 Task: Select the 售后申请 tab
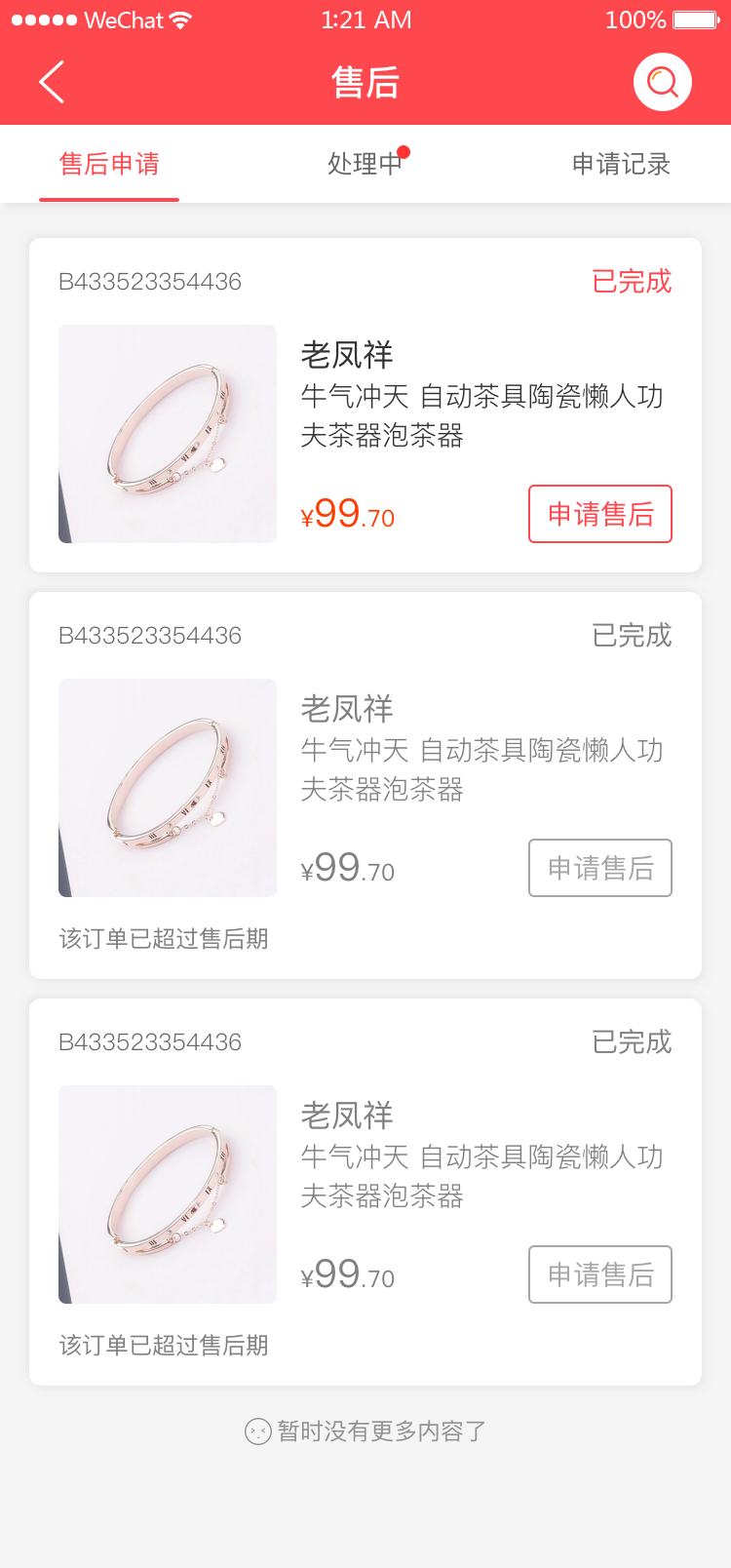(109, 164)
